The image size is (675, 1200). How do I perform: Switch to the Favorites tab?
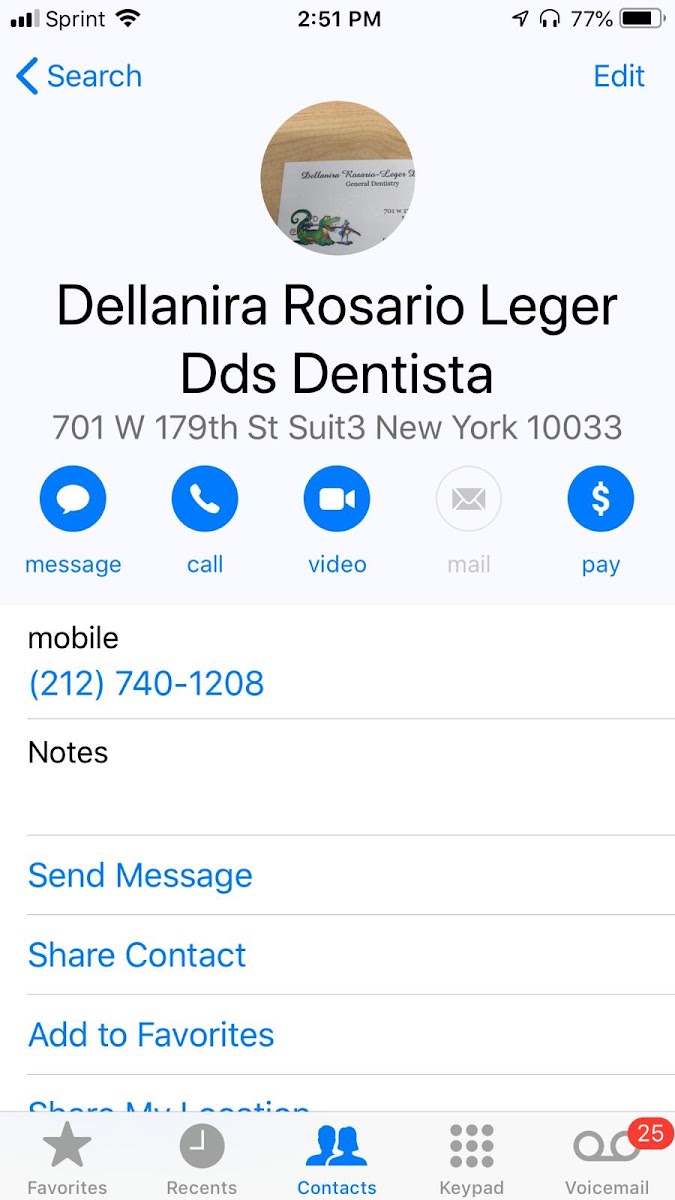[67, 1160]
